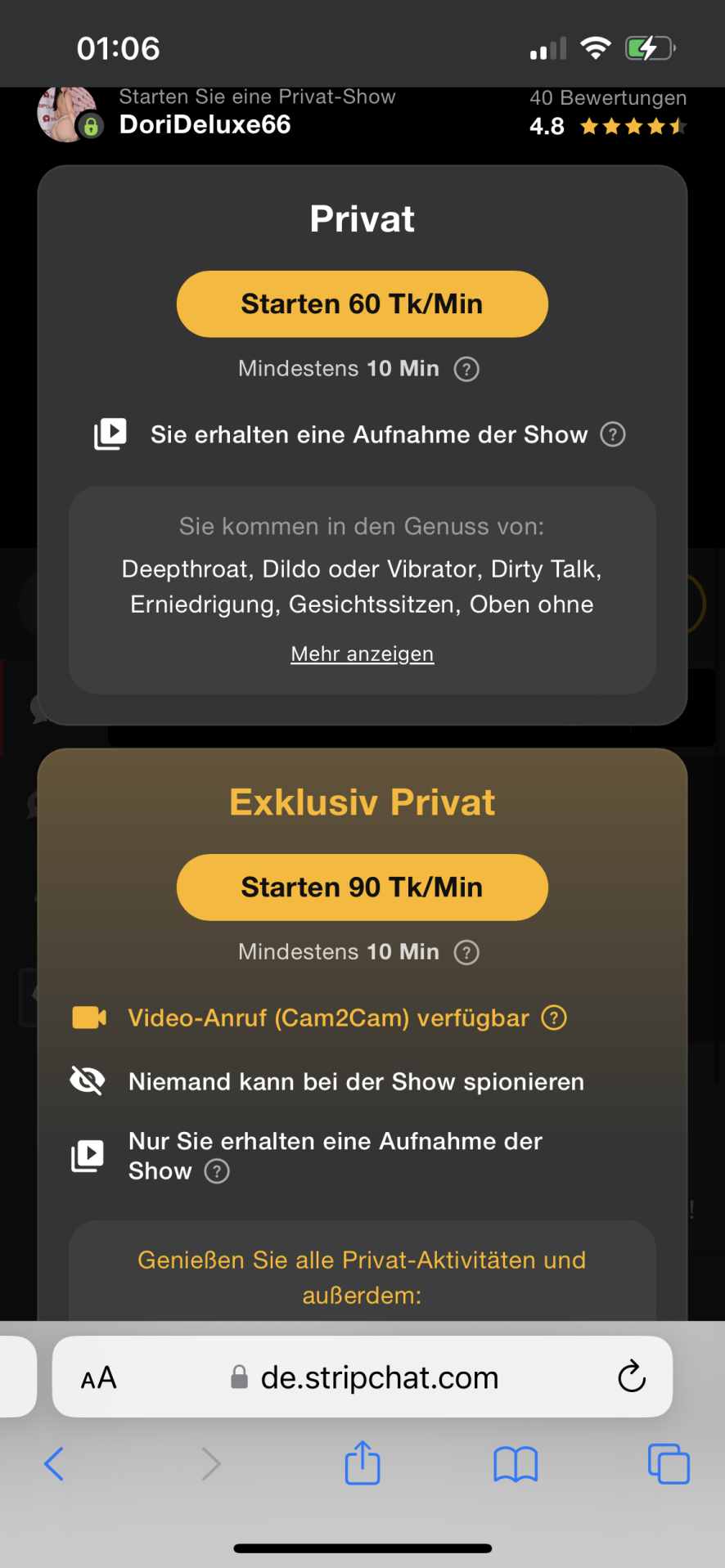Go back to the previous page

click(54, 1463)
